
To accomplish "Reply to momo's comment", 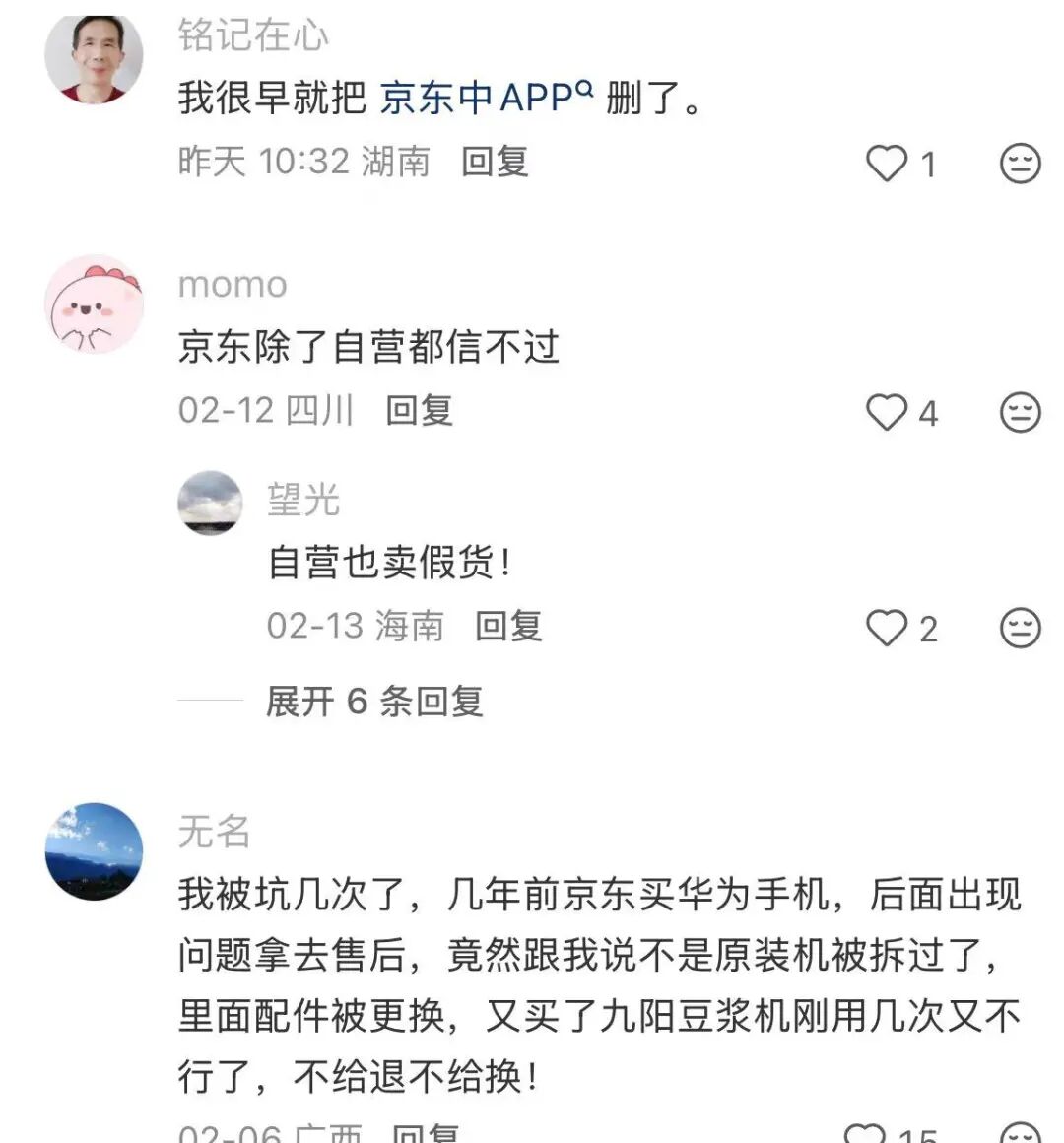I will pyautogui.click(x=419, y=410).
